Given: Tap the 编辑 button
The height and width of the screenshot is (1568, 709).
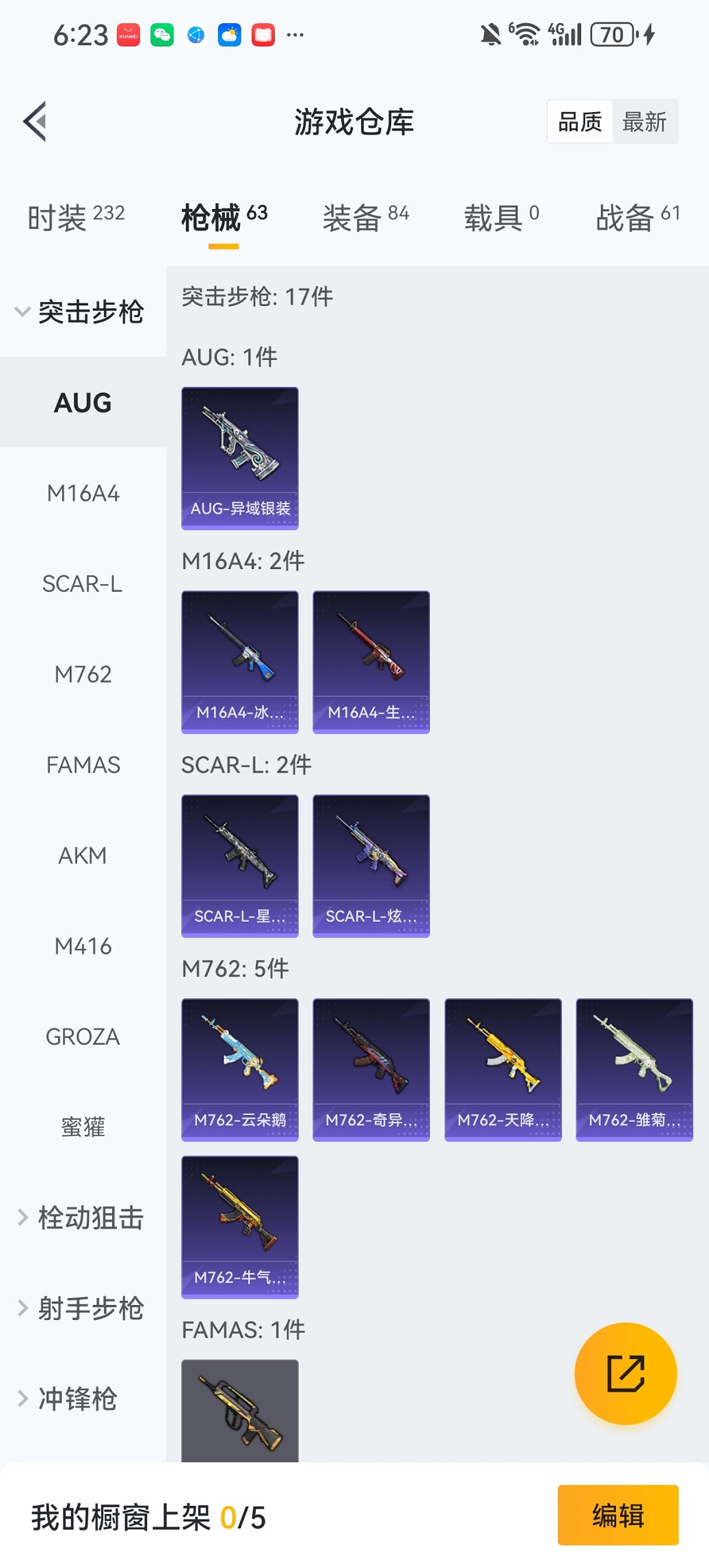Looking at the screenshot, I should tap(618, 1515).
